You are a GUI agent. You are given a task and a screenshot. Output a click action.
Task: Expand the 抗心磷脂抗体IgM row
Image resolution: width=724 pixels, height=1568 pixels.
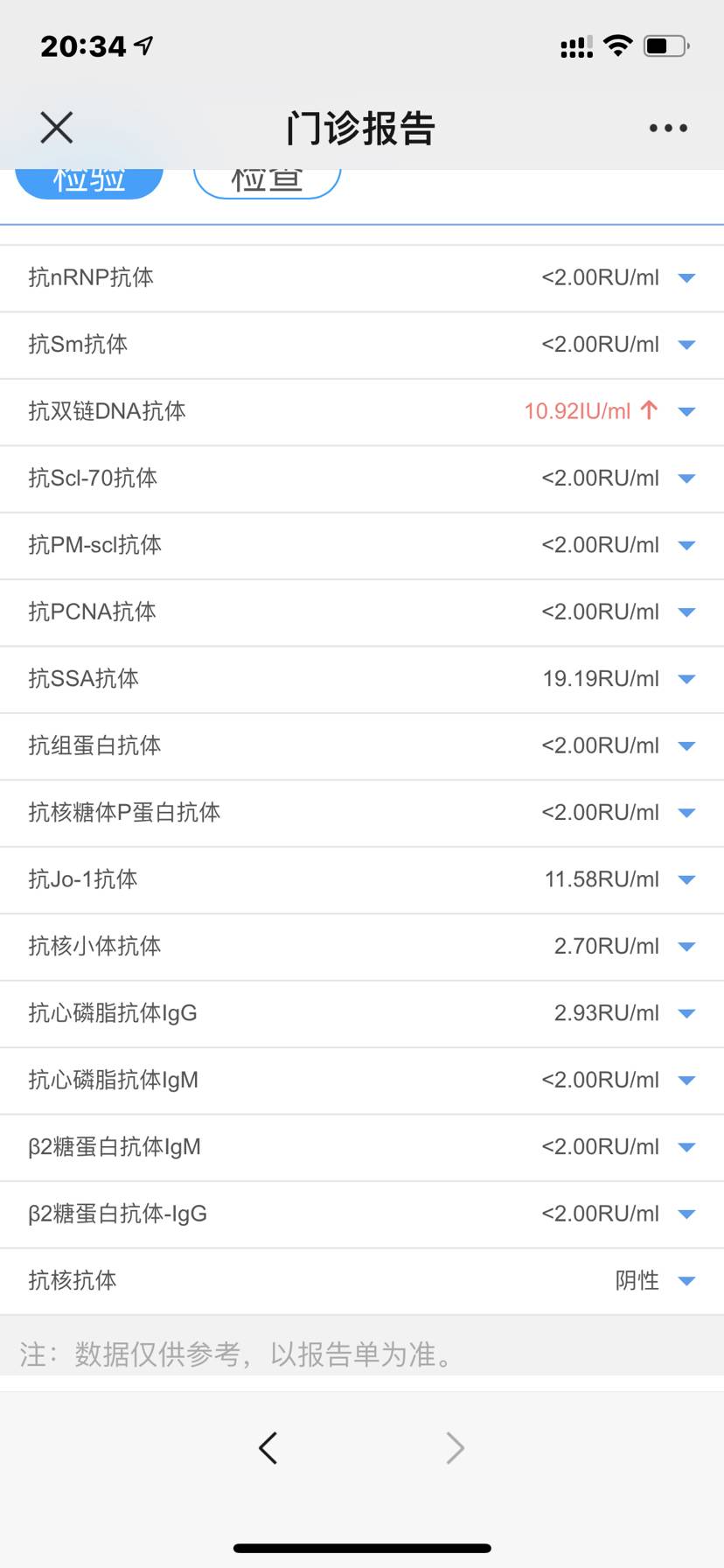tap(686, 1081)
